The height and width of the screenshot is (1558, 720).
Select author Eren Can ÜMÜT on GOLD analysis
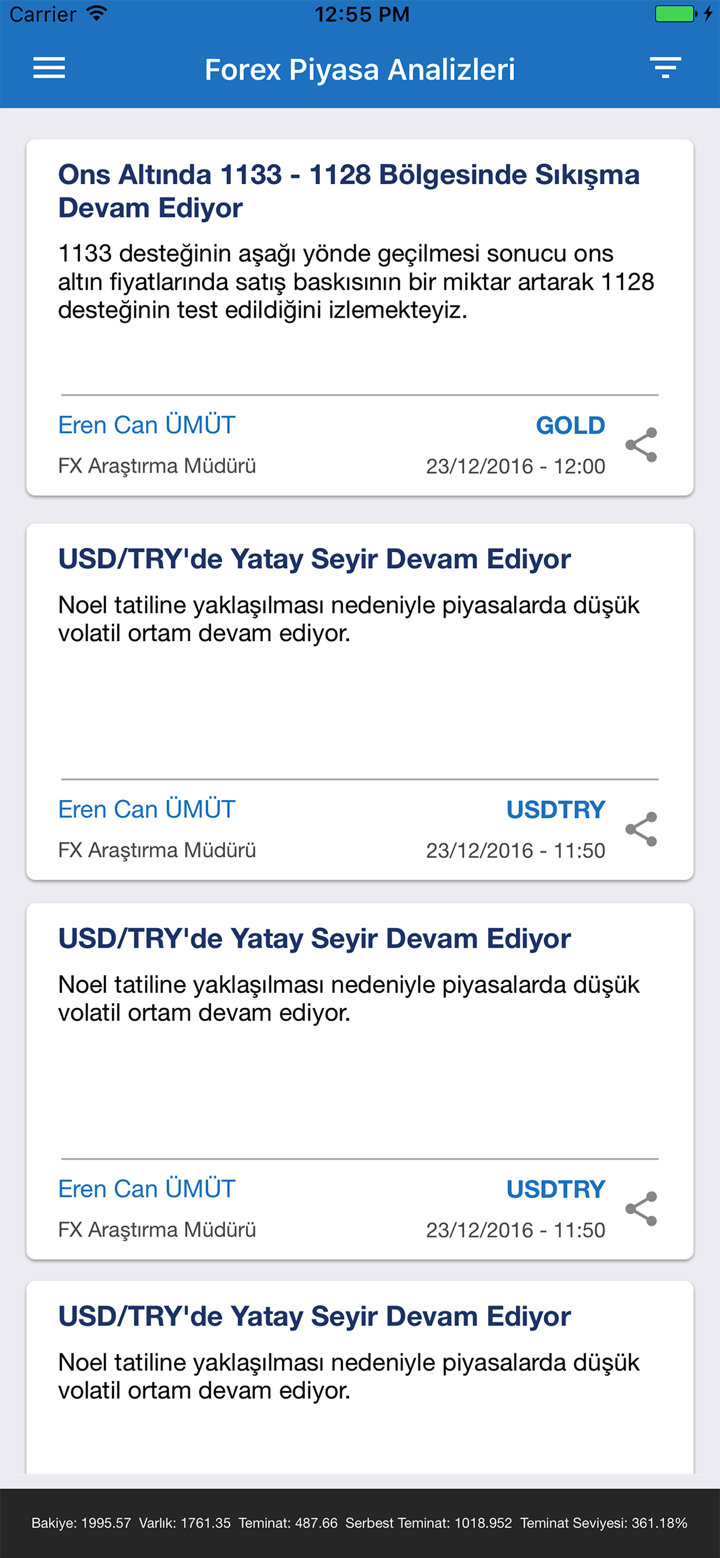146,425
